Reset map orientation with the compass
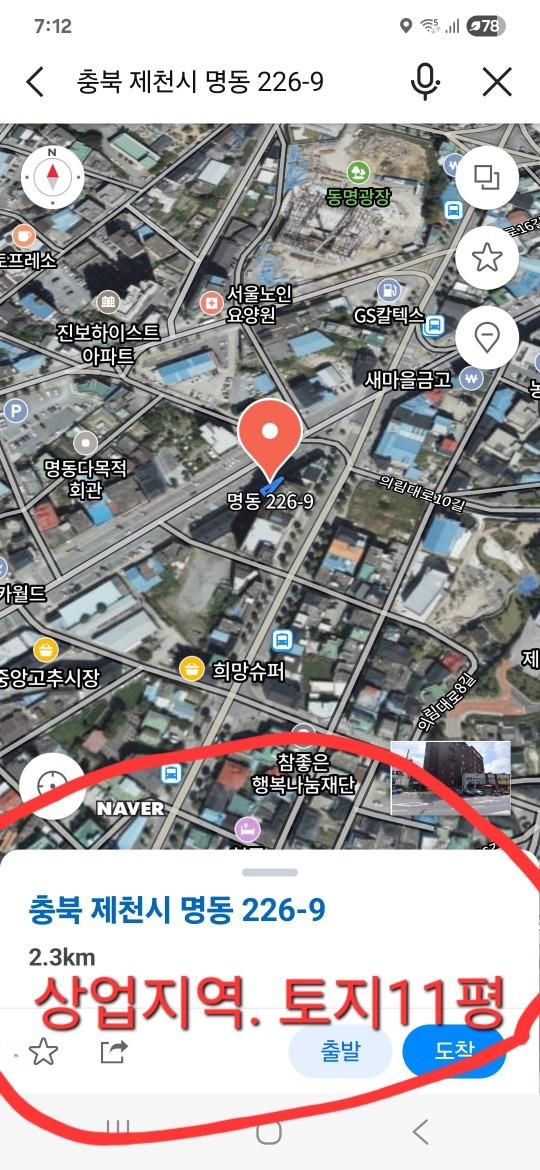The image size is (540, 1170). [52, 177]
